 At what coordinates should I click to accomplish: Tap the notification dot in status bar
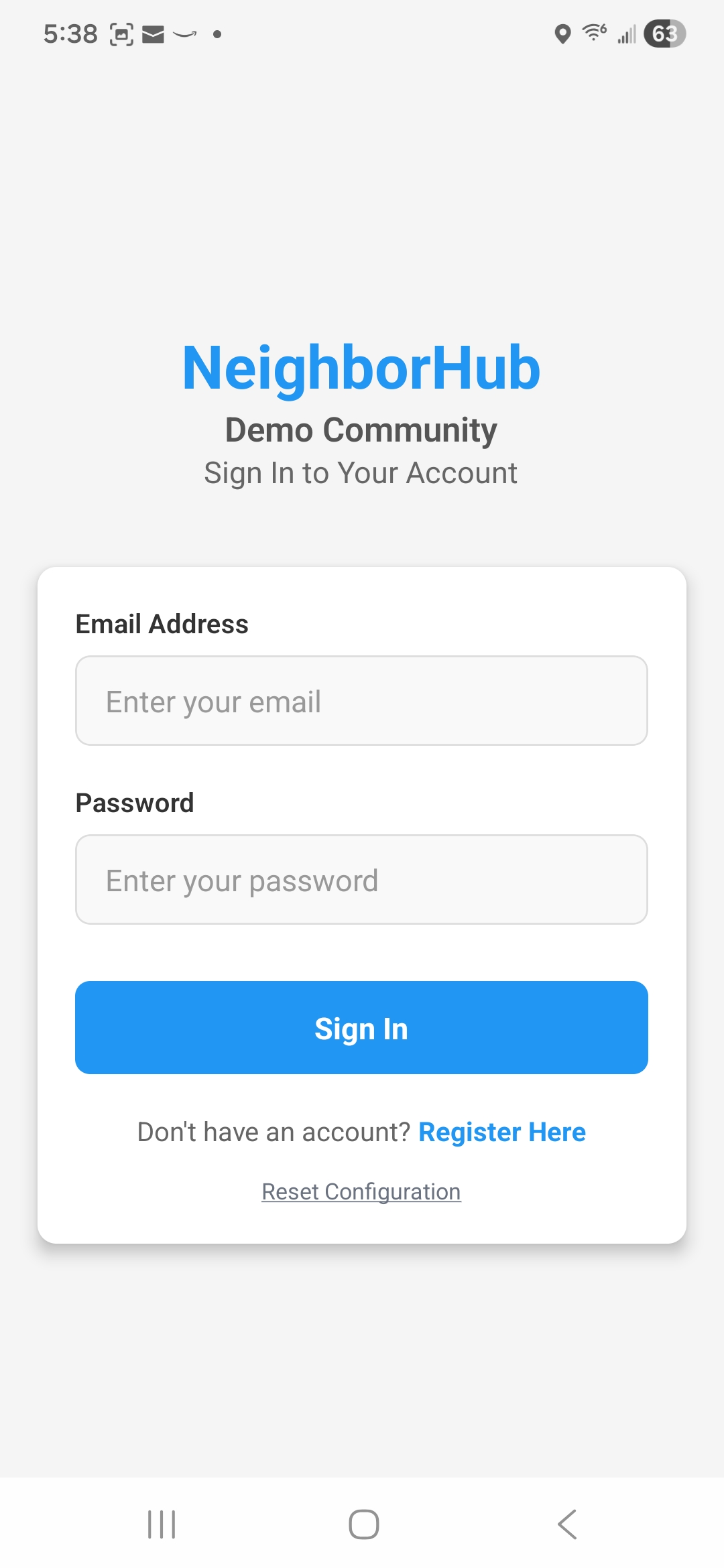coord(217,35)
